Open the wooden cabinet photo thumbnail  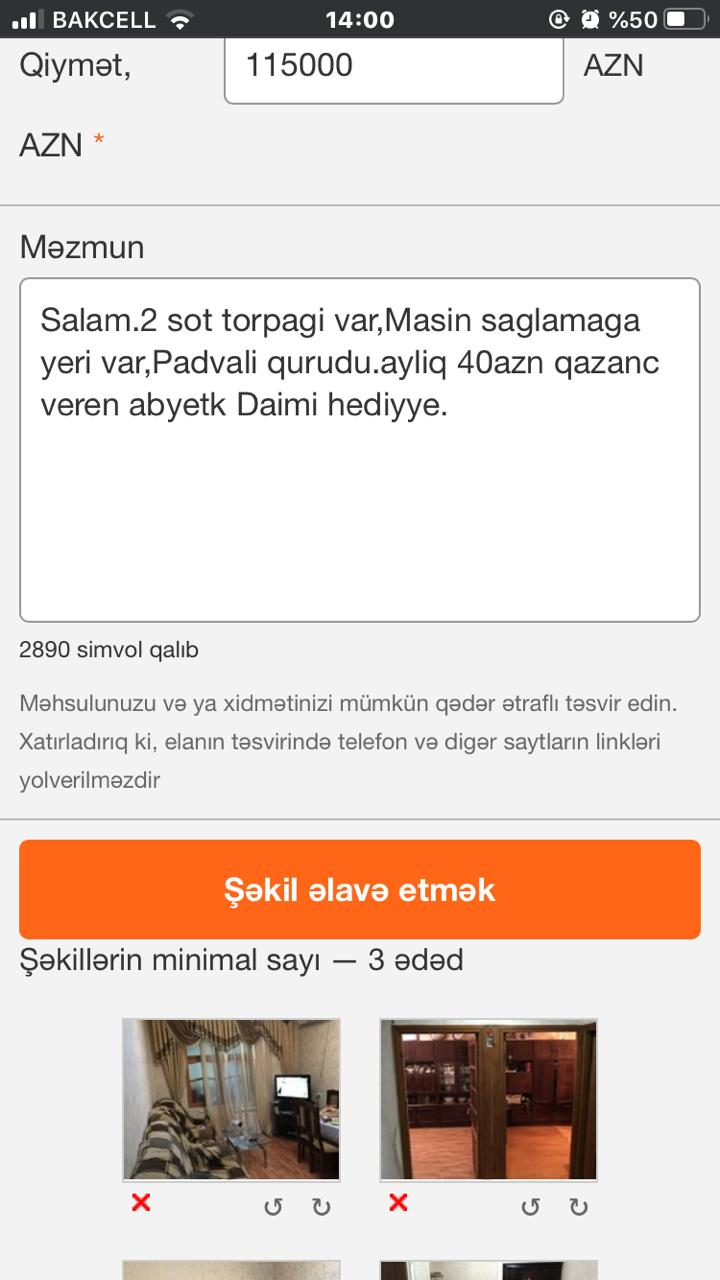click(489, 1100)
